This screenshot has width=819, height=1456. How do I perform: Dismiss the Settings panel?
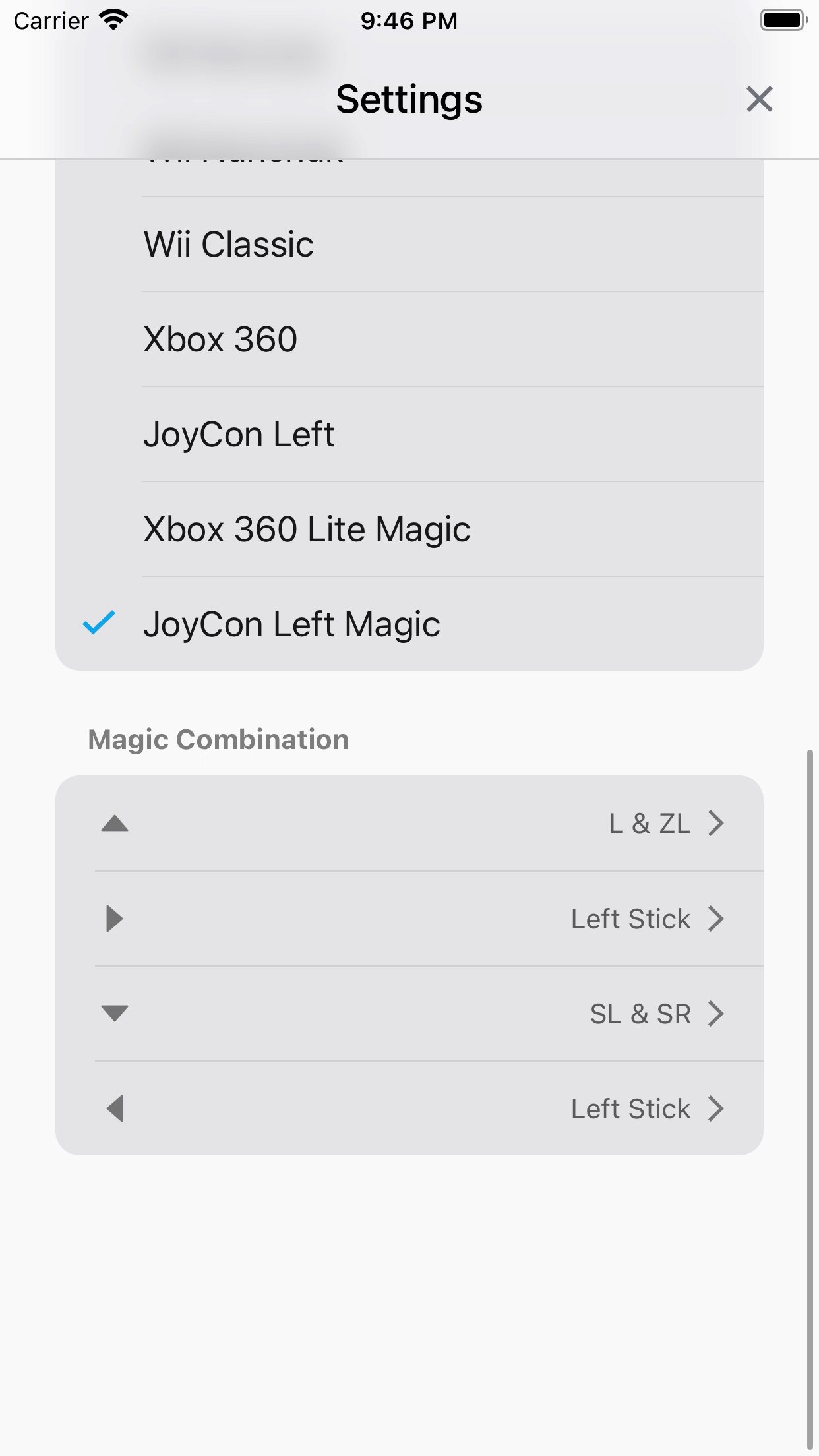(x=759, y=99)
